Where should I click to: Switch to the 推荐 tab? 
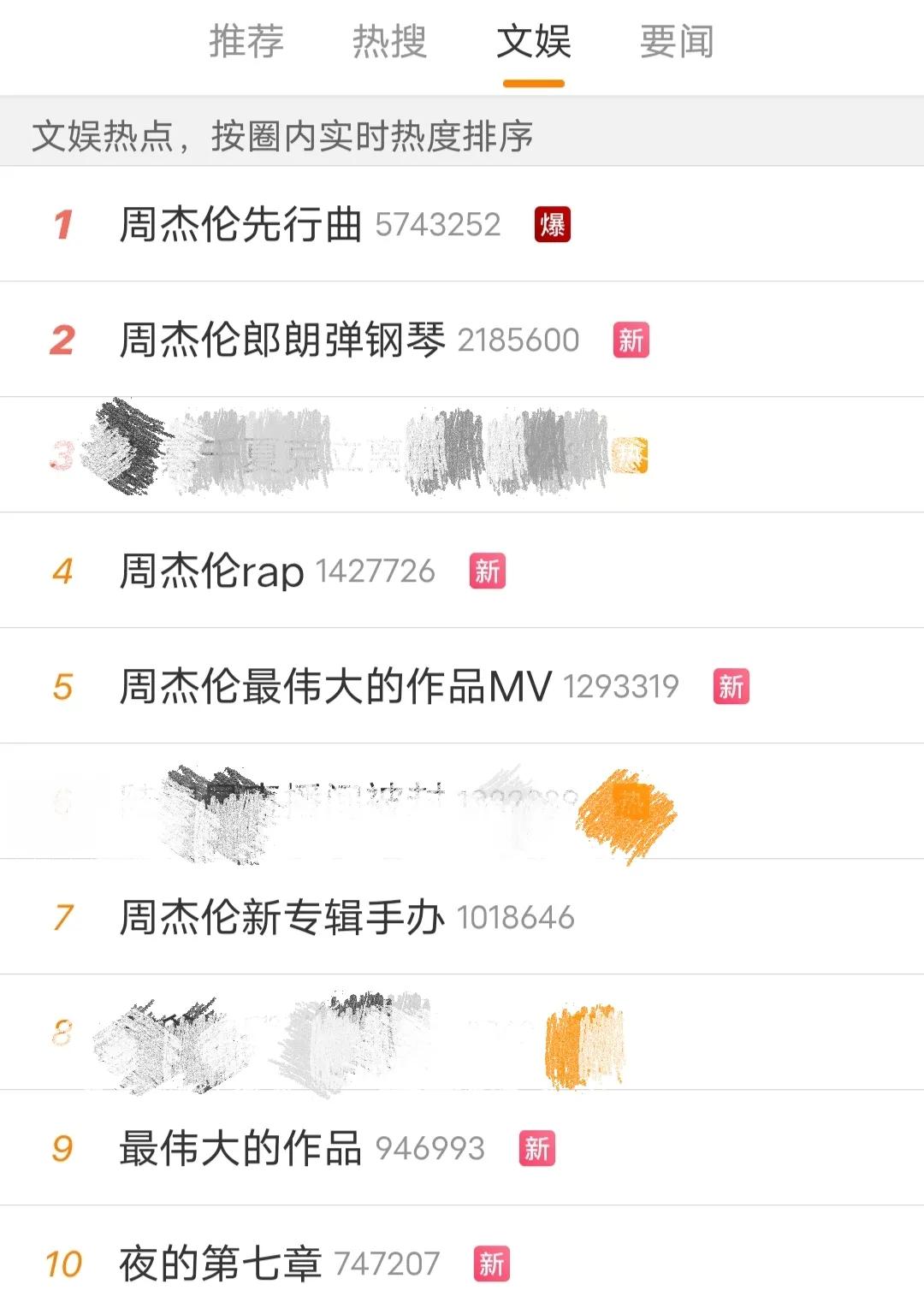246,44
